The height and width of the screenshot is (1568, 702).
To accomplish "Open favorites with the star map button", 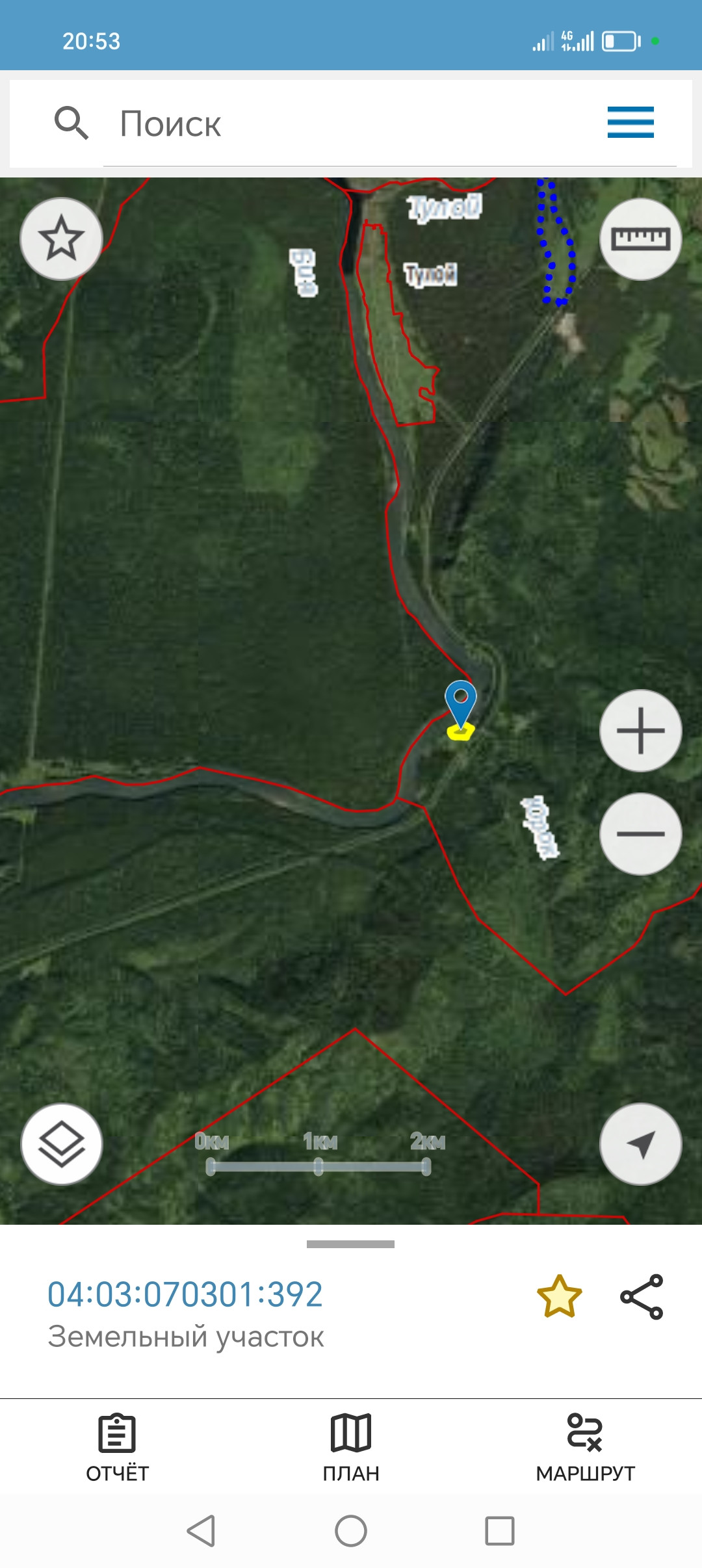I will [61, 239].
